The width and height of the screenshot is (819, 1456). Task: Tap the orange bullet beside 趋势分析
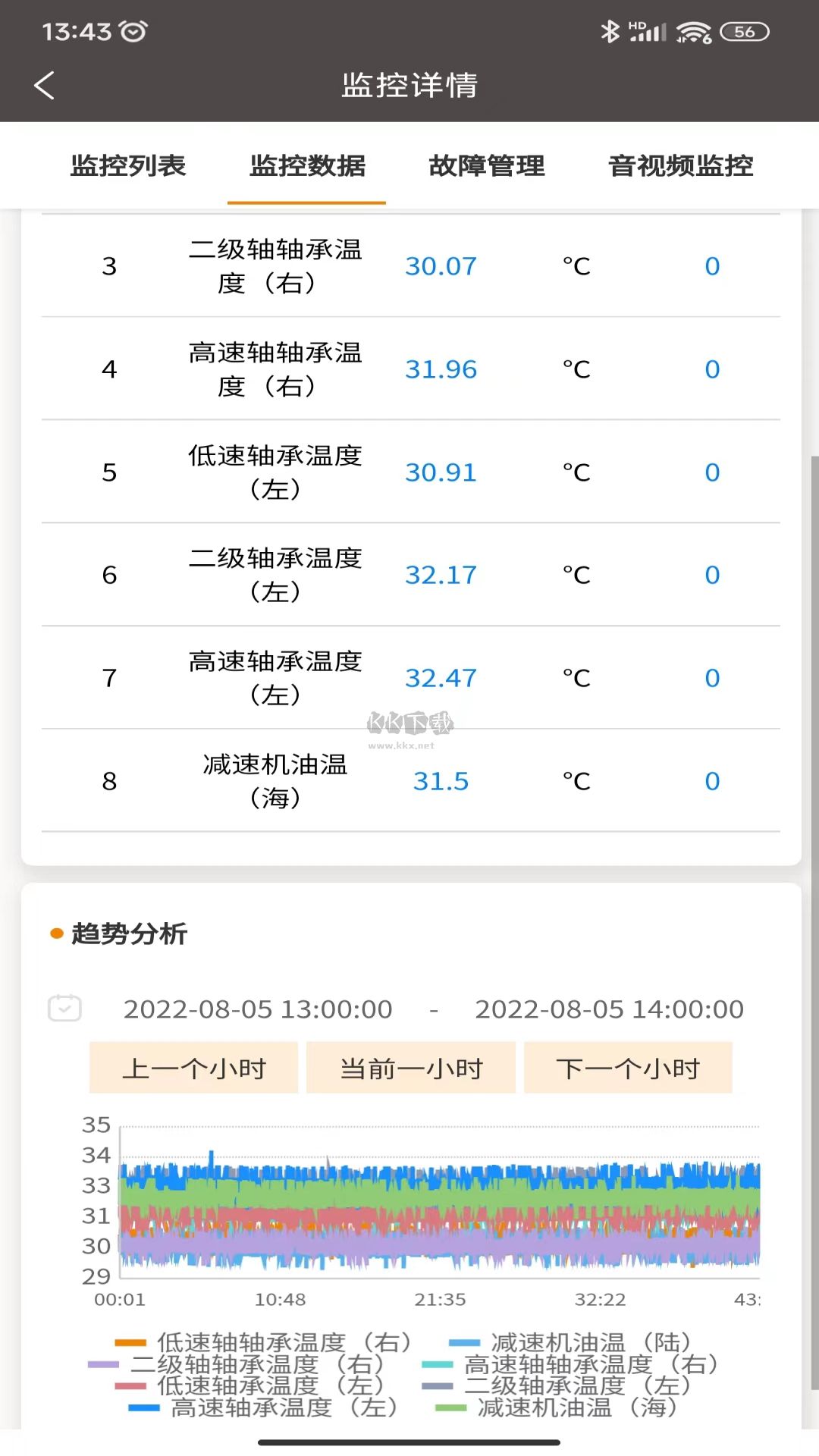[x=55, y=935]
